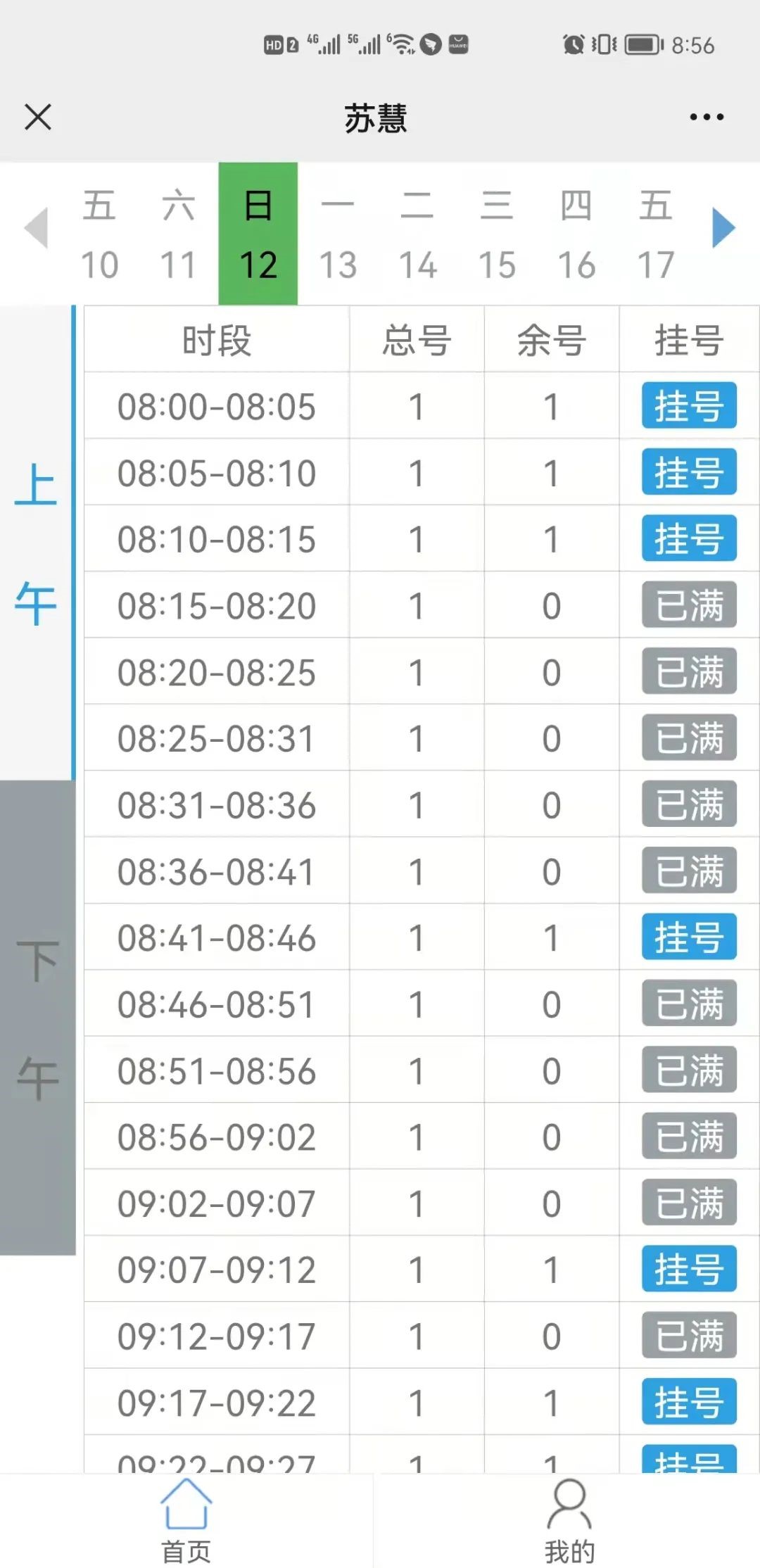Register for the 08:10-08:15 slot
The image size is (760, 1568).
tap(689, 538)
